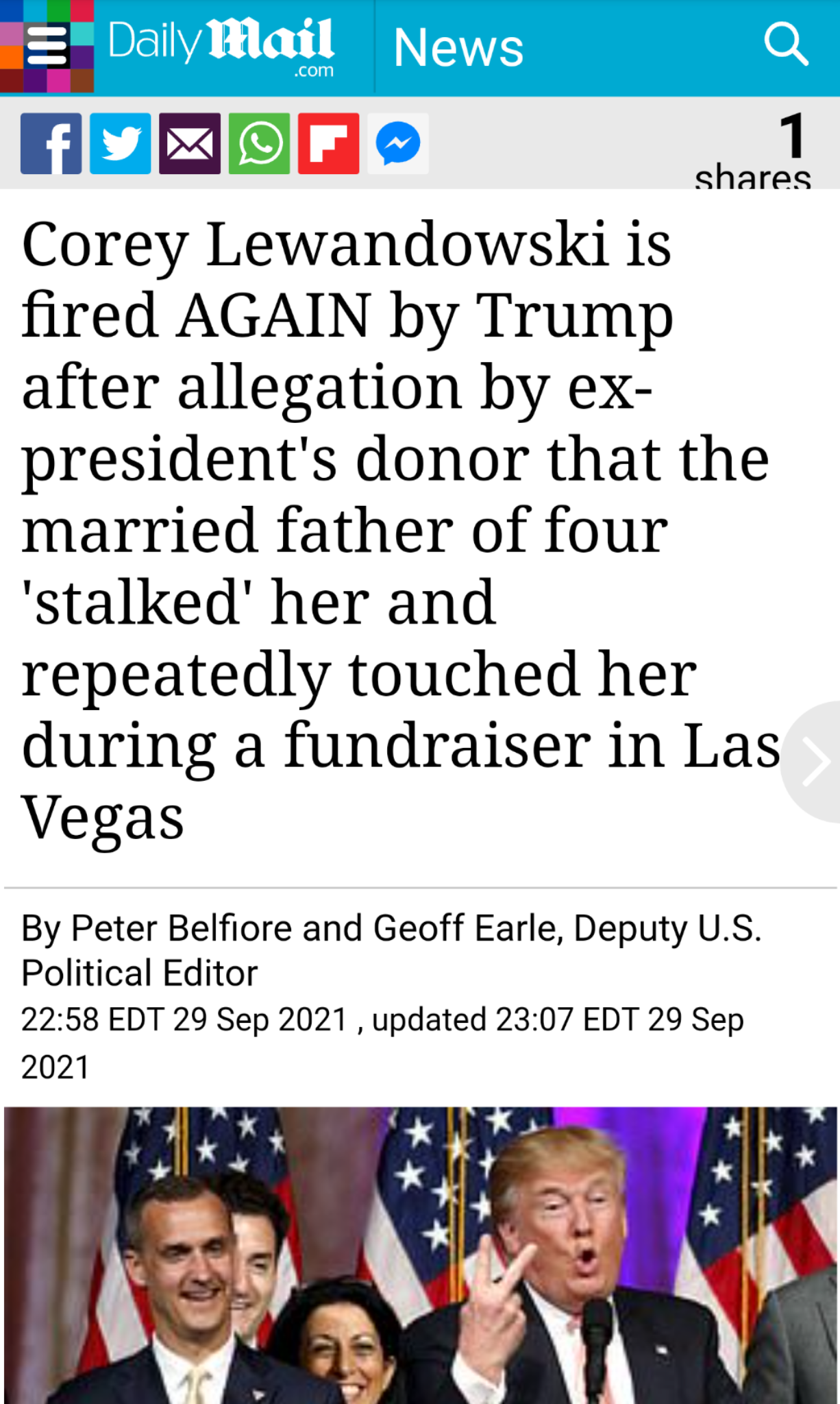Share article via email
840x1404 pixels.
[x=190, y=143]
